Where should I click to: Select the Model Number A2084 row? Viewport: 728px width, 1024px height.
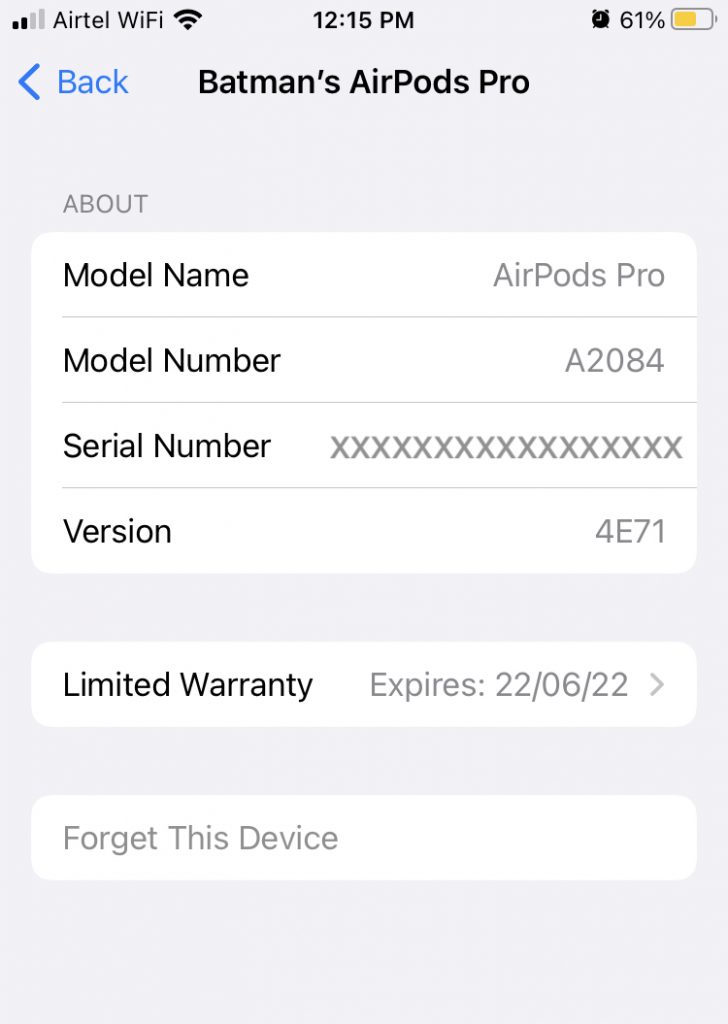point(364,360)
